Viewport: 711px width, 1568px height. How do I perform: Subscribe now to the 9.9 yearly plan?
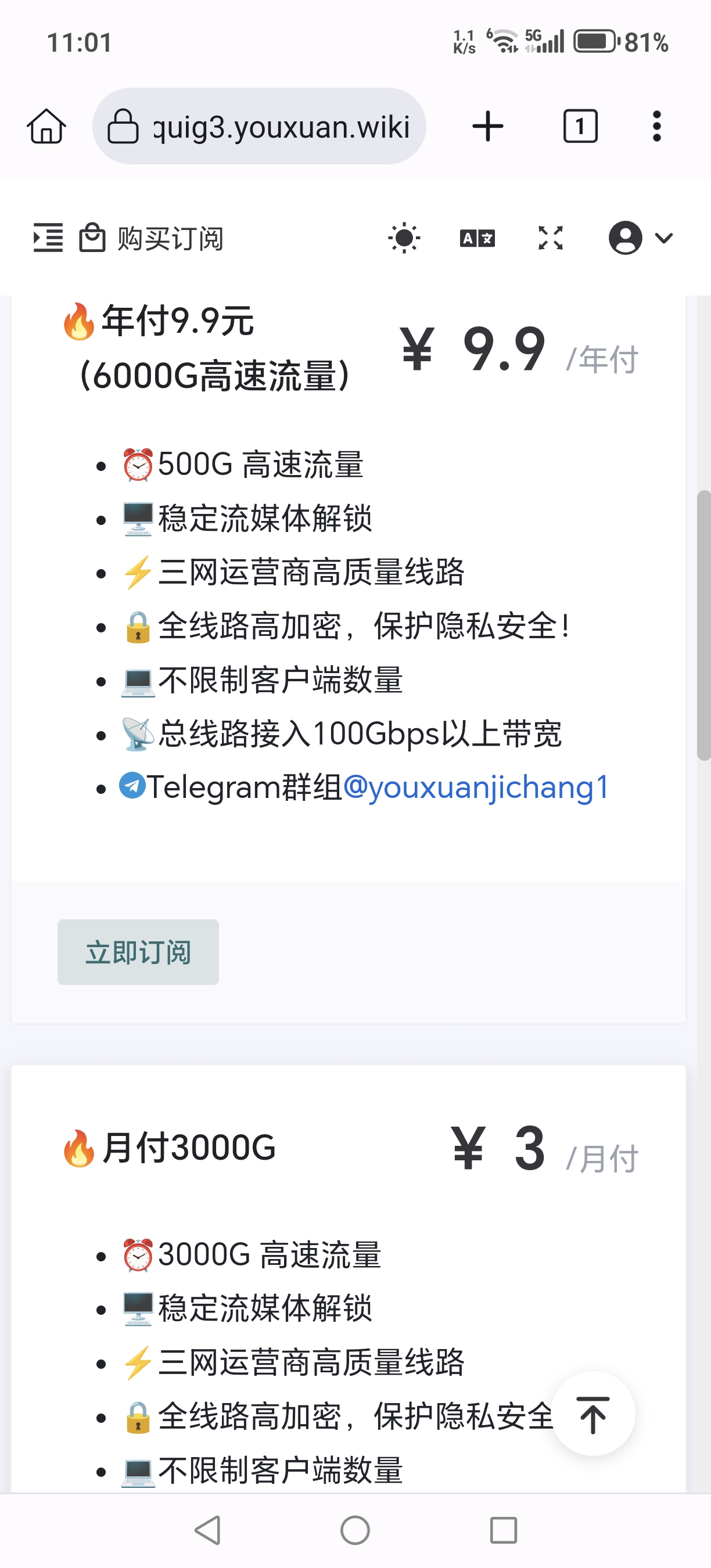click(138, 952)
